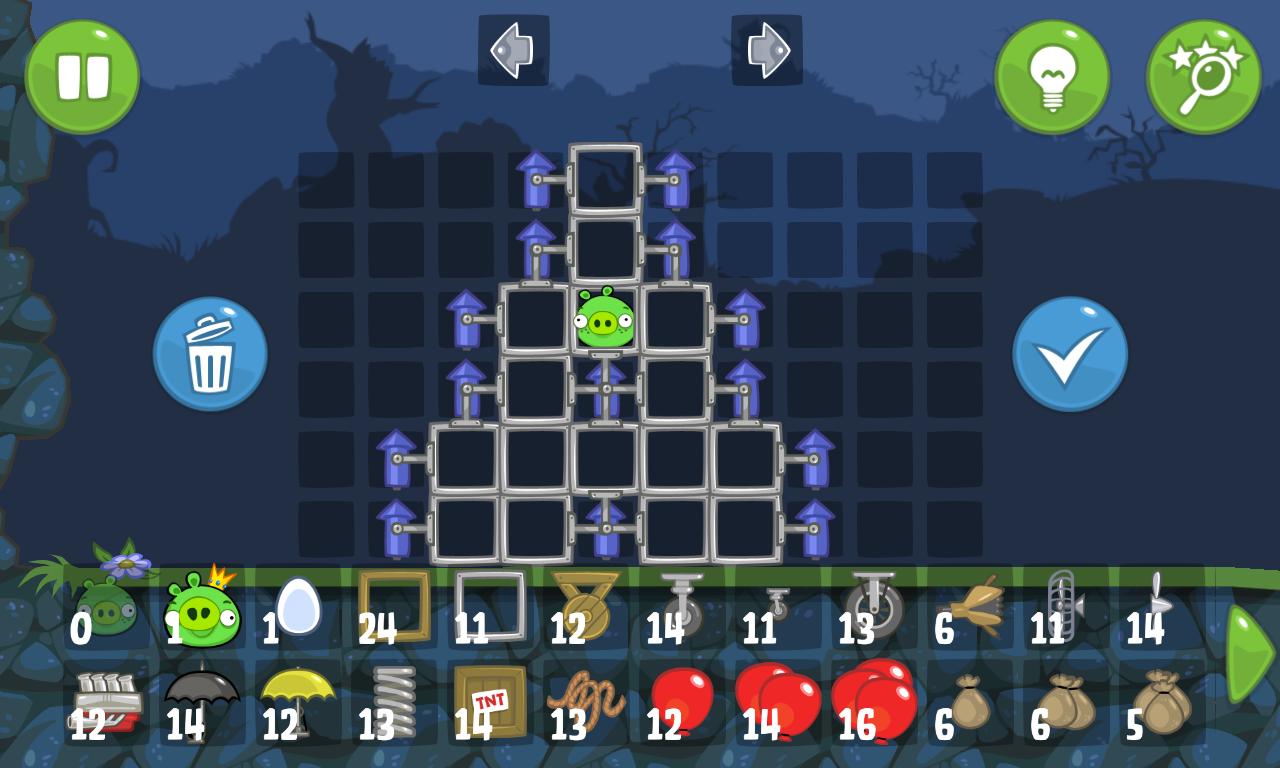This screenshot has height=768, width=1280.
Task: Select the metal frame part
Action: pyautogui.click(x=489, y=606)
